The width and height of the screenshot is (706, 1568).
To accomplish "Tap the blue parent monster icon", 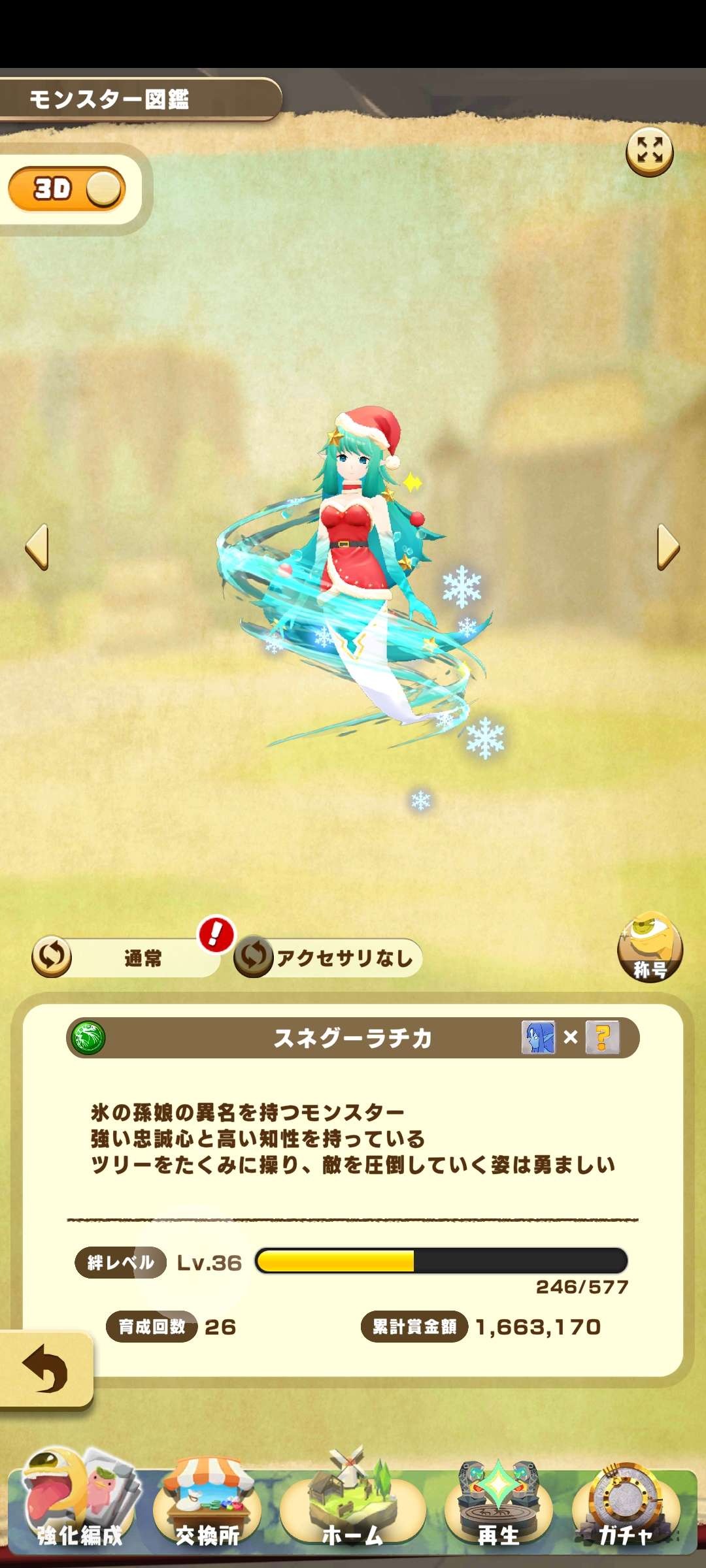I will pyautogui.click(x=538, y=1037).
